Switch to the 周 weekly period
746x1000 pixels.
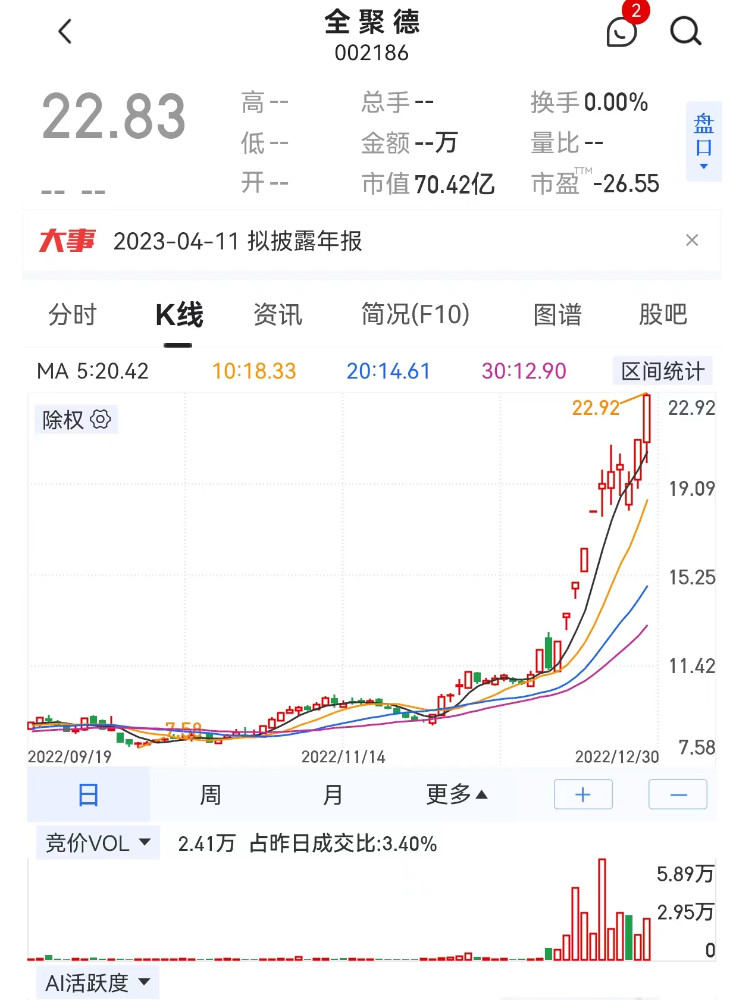(210, 795)
